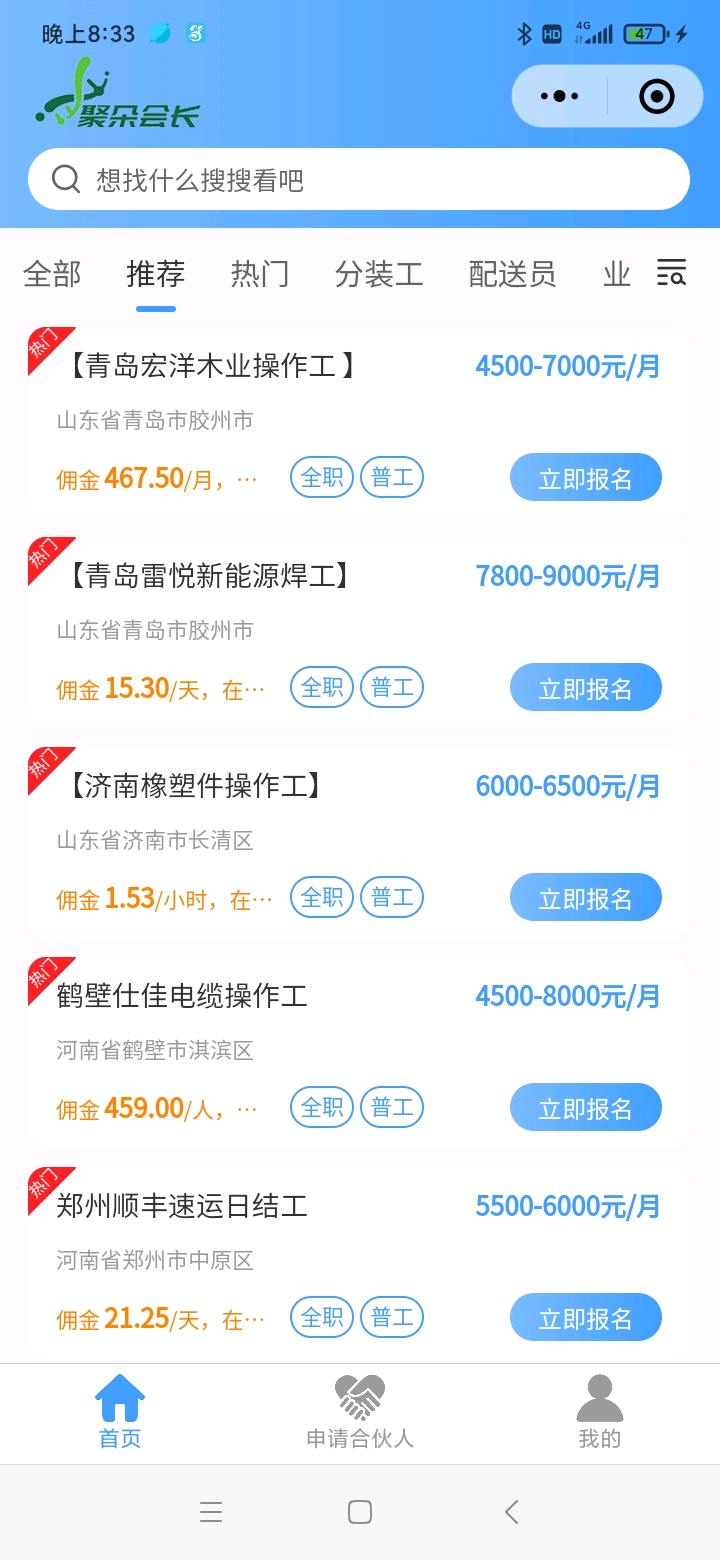
Task: Apply to 郑州顺丰速运日结工 via 立即报名
Action: coord(586,1317)
